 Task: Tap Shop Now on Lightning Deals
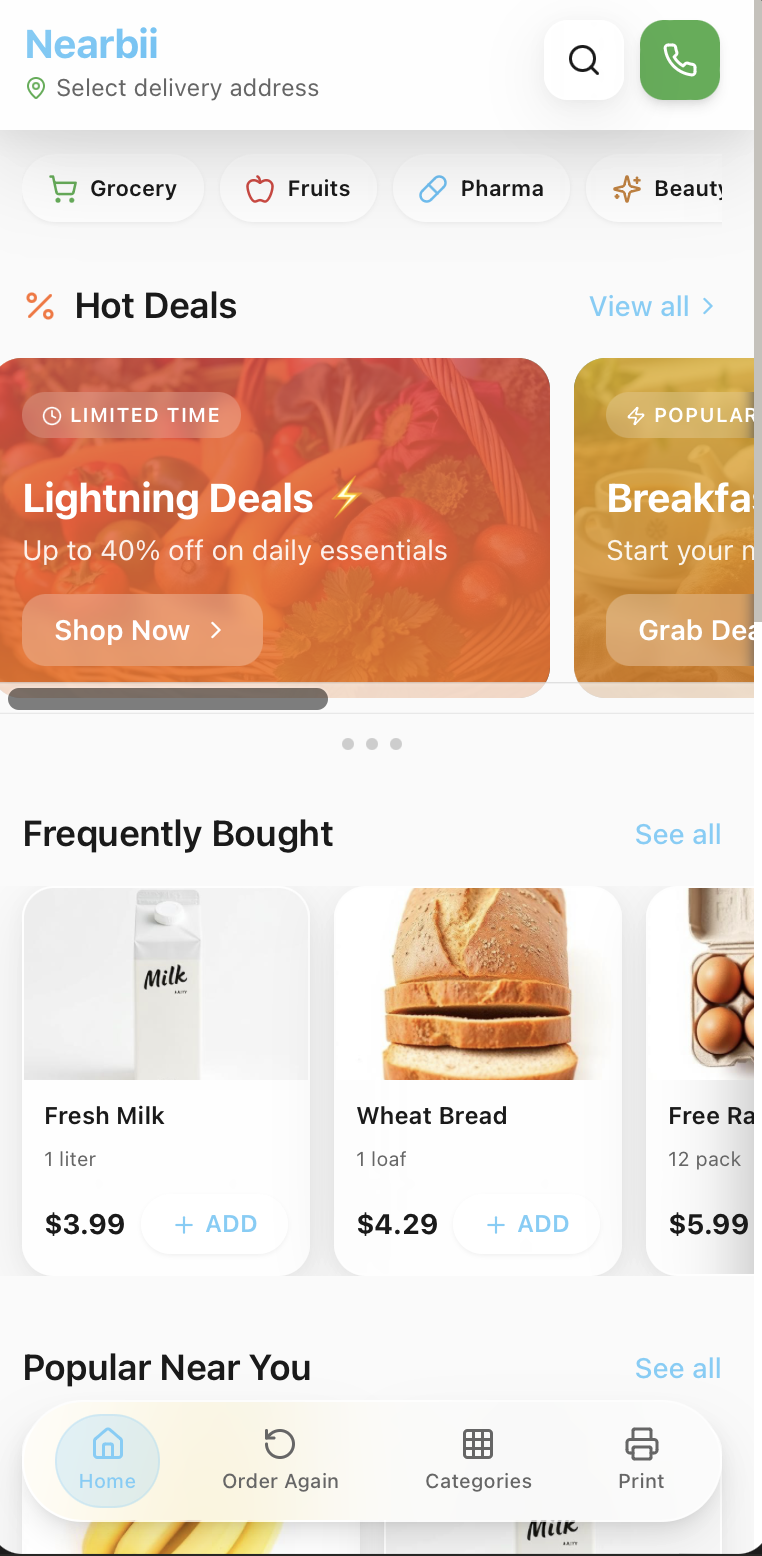pos(142,630)
